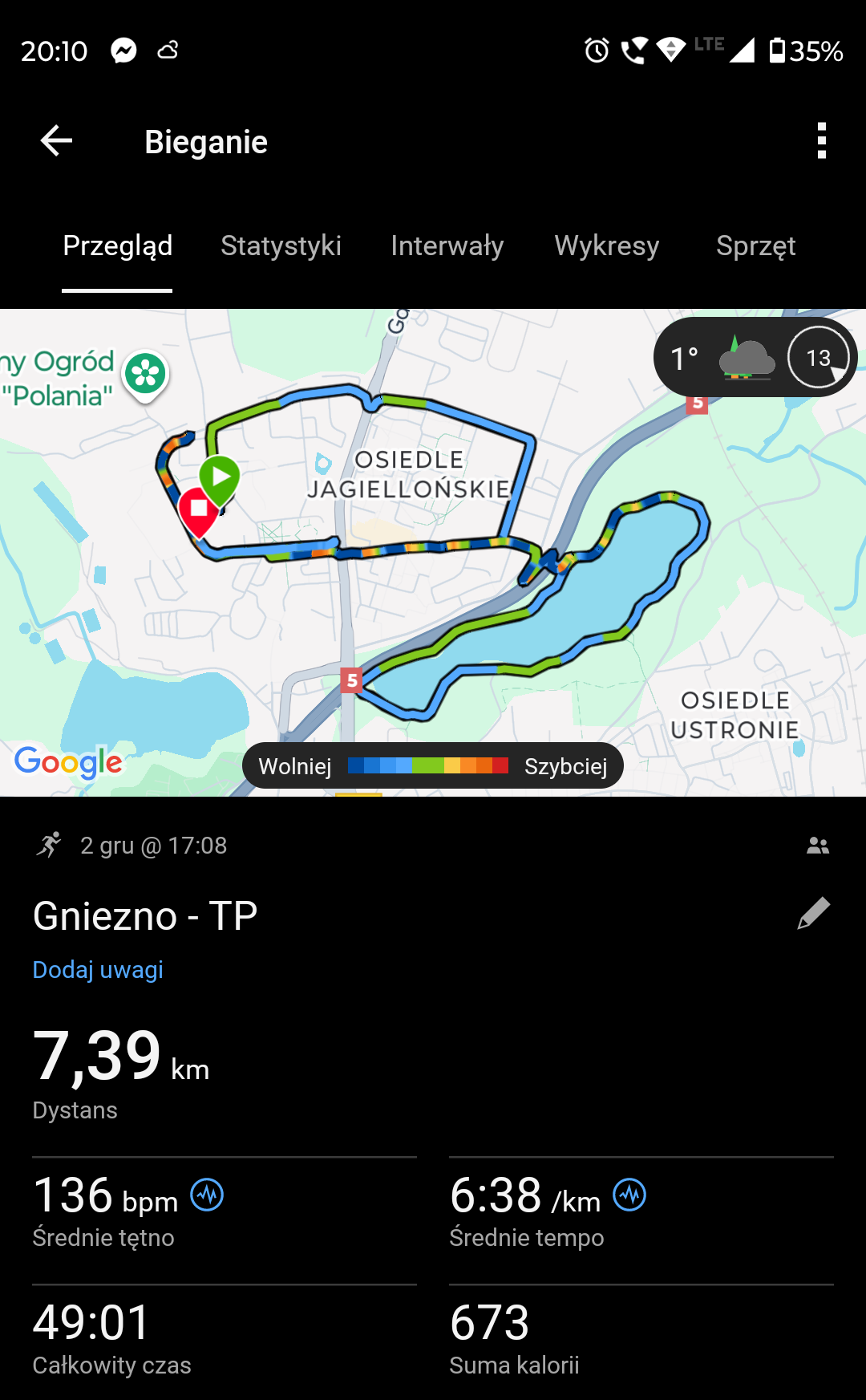
Task: Open privacy audience icon
Action: pos(817,846)
